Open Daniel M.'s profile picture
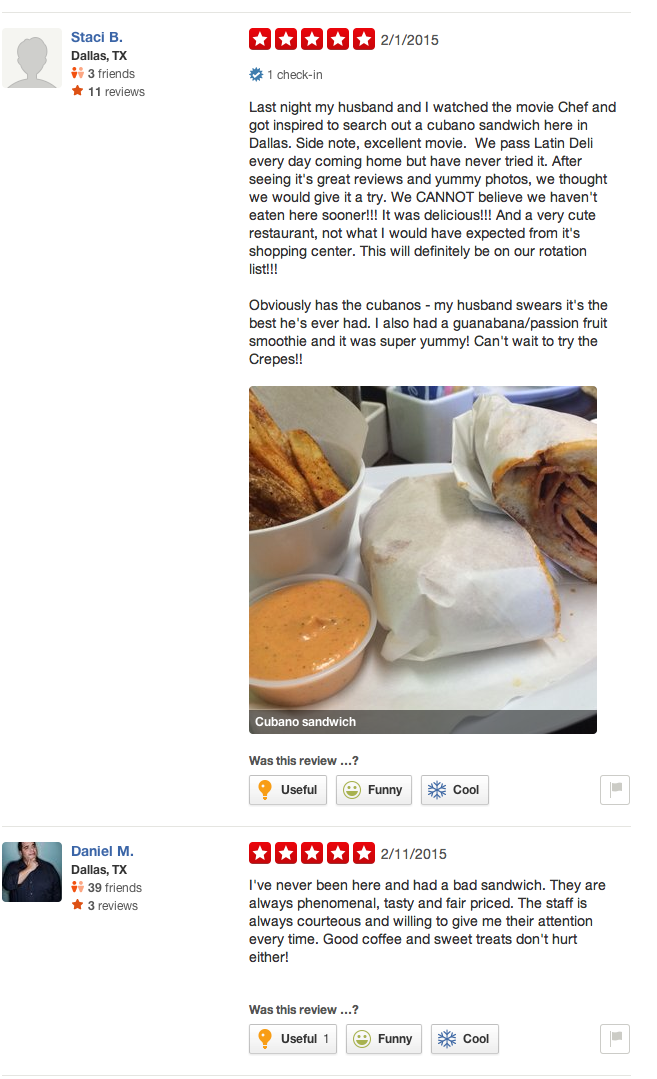Viewport: 657px width, 1079px height. (32, 872)
